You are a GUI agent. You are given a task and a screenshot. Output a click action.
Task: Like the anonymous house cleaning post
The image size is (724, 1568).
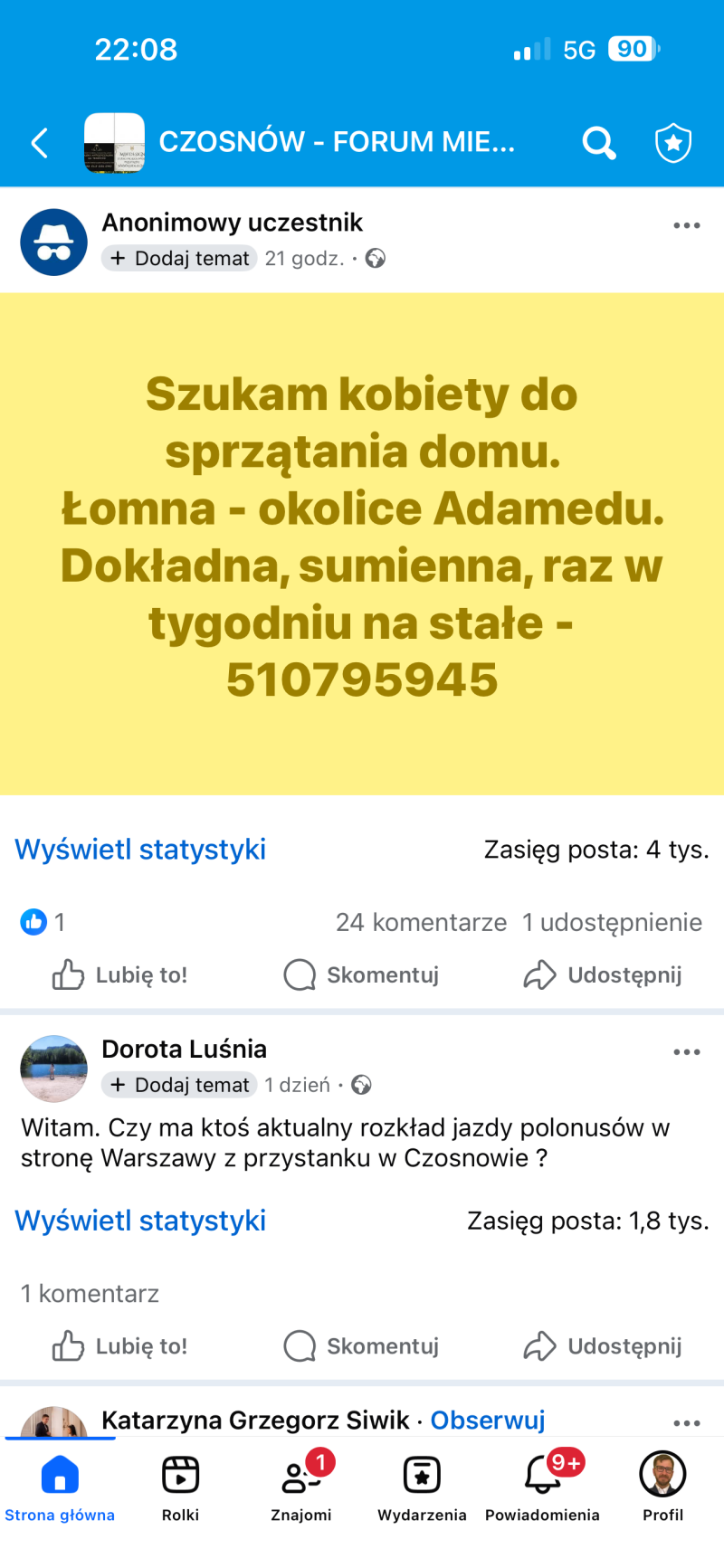tap(119, 975)
